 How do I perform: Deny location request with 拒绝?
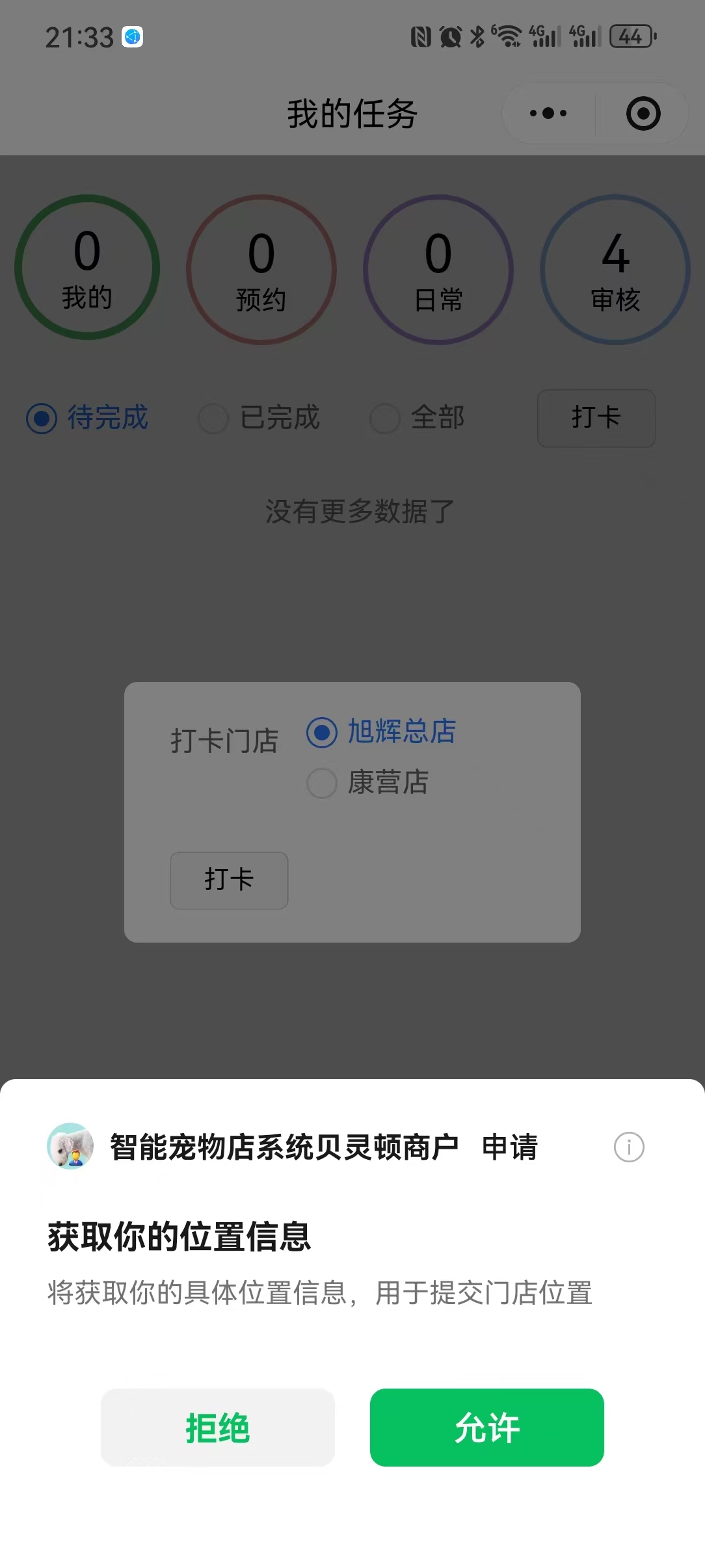click(218, 1427)
